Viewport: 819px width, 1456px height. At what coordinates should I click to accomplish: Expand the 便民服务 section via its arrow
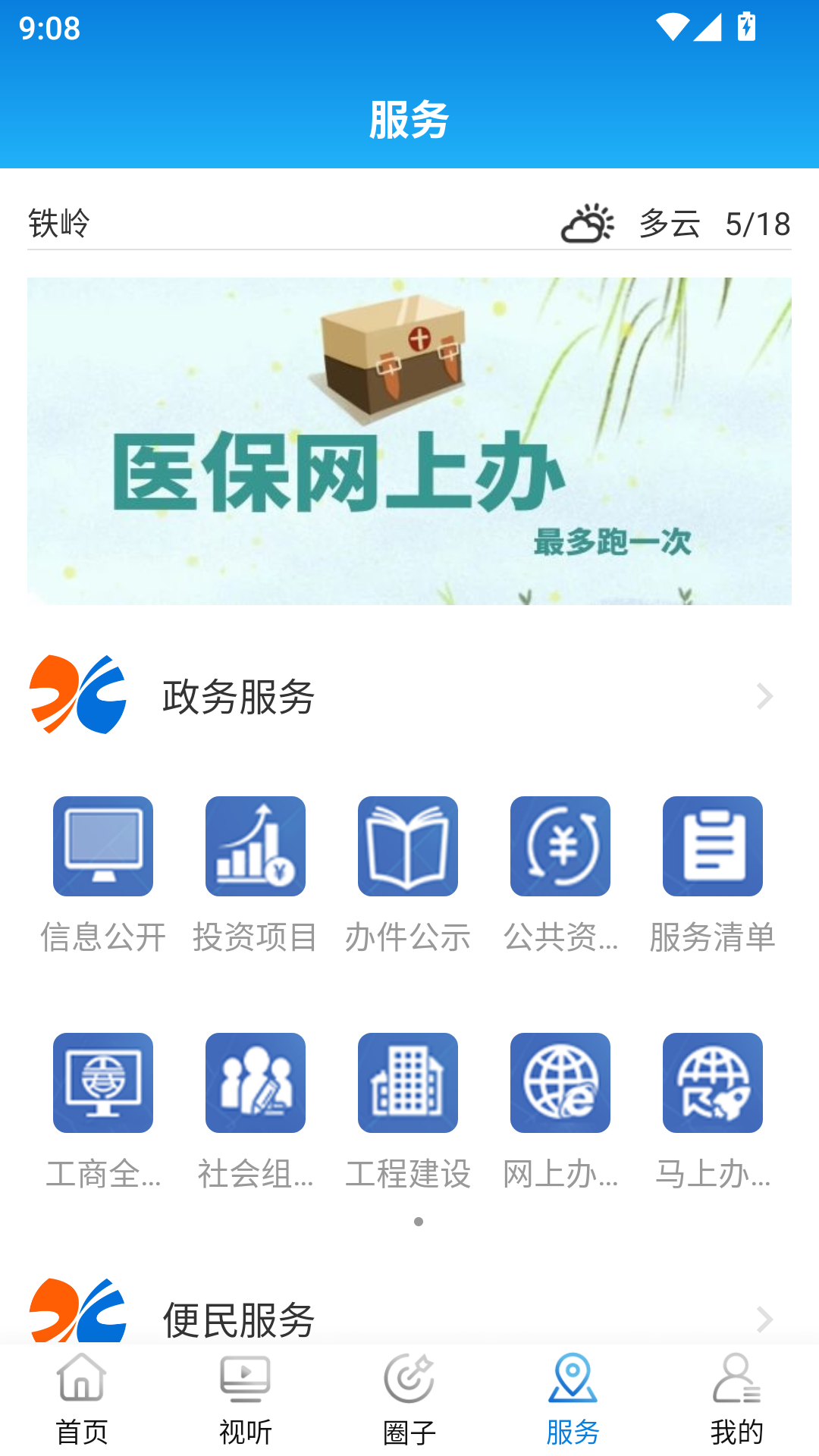[764, 1318]
